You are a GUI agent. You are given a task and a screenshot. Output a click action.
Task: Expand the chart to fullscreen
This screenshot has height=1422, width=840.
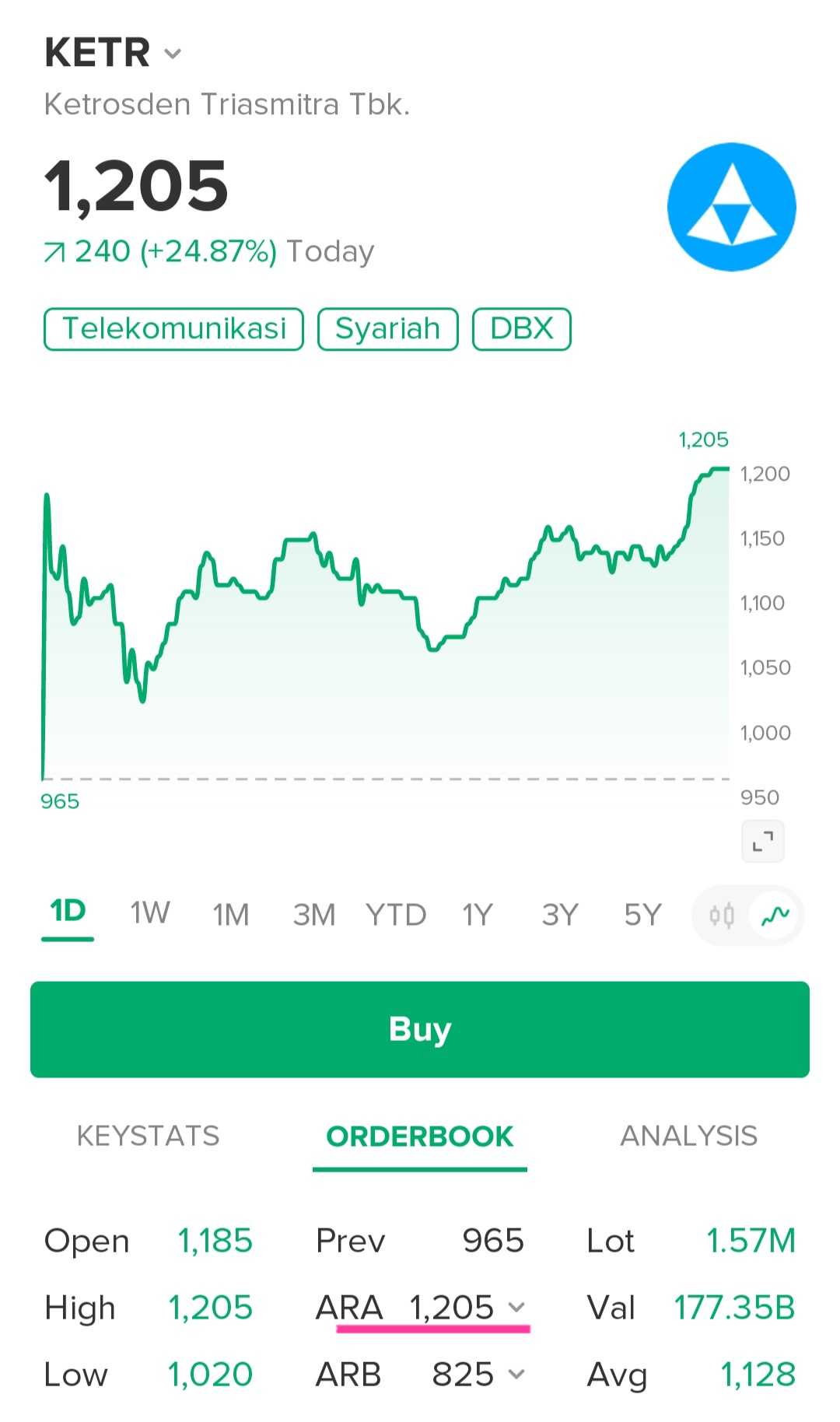pos(762,841)
